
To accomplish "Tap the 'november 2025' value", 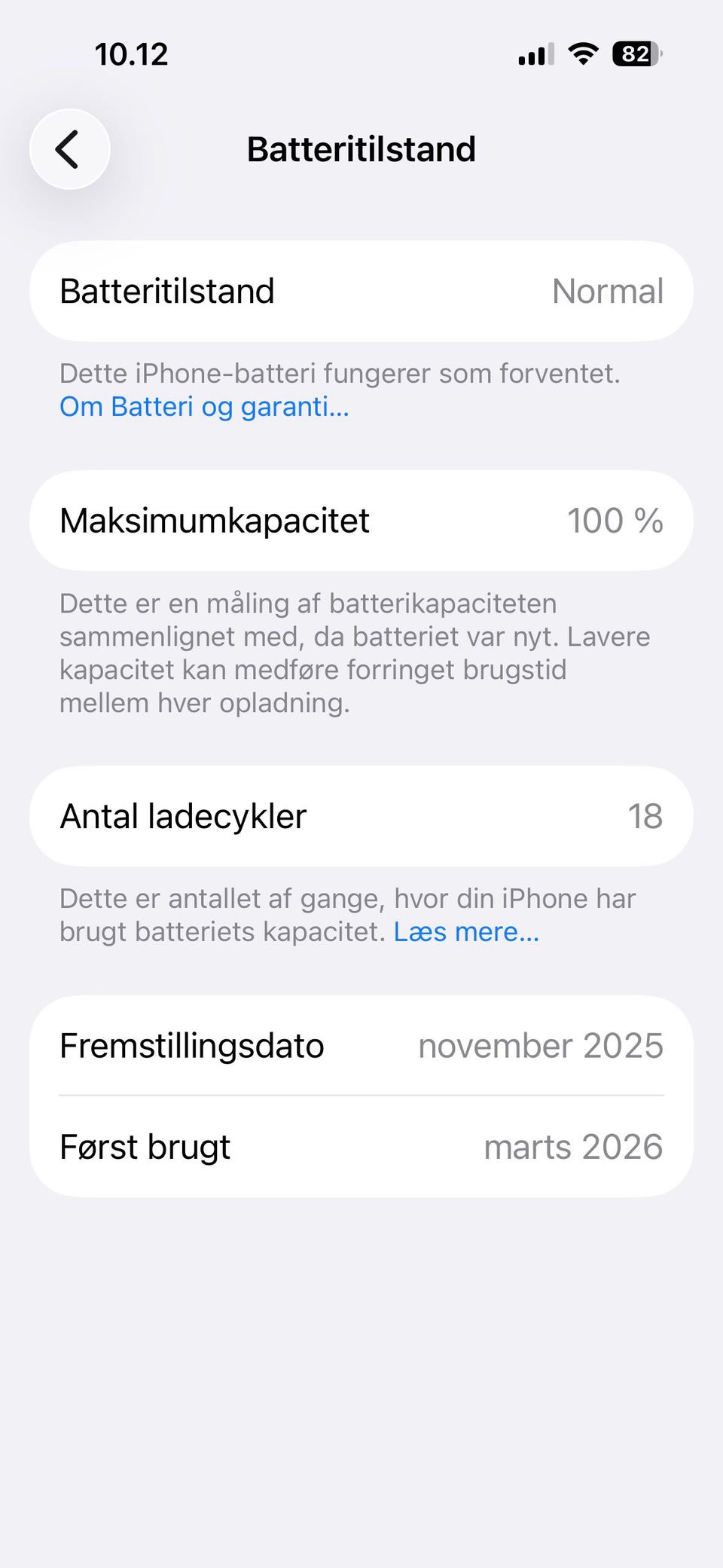I will coord(540,1046).
